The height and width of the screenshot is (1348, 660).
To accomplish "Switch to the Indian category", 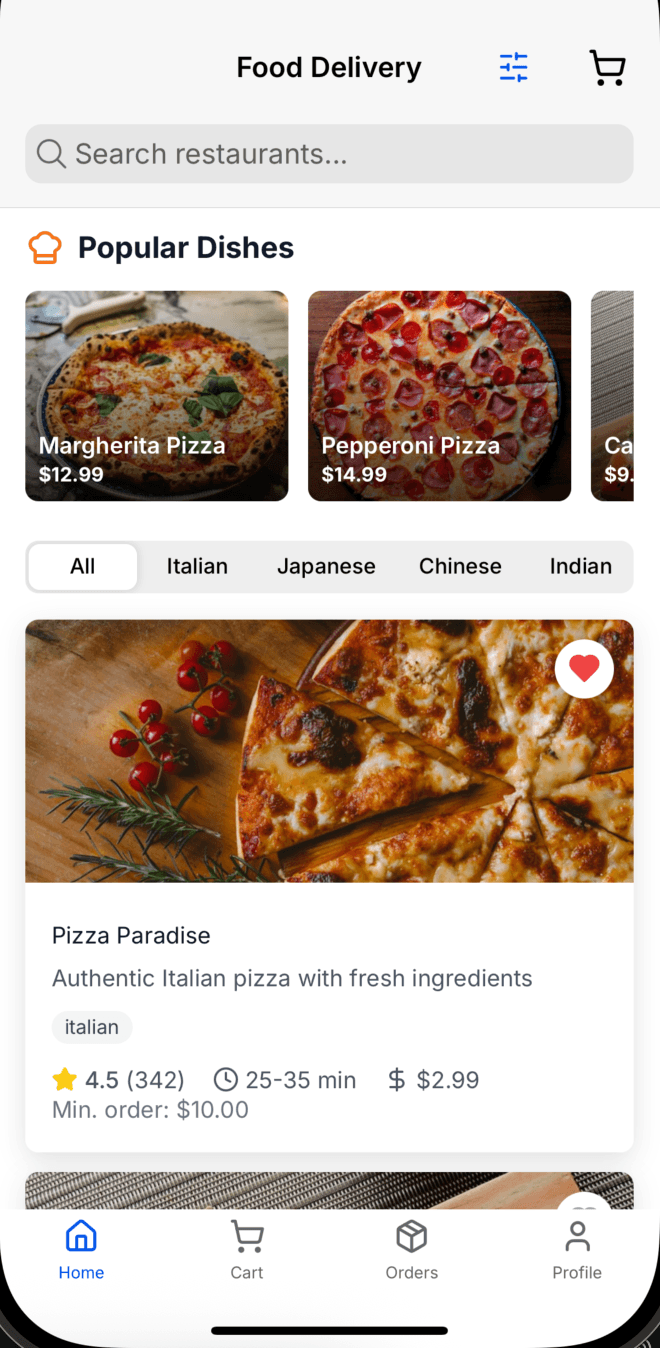I will pyautogui.click(x=580, y=567).
